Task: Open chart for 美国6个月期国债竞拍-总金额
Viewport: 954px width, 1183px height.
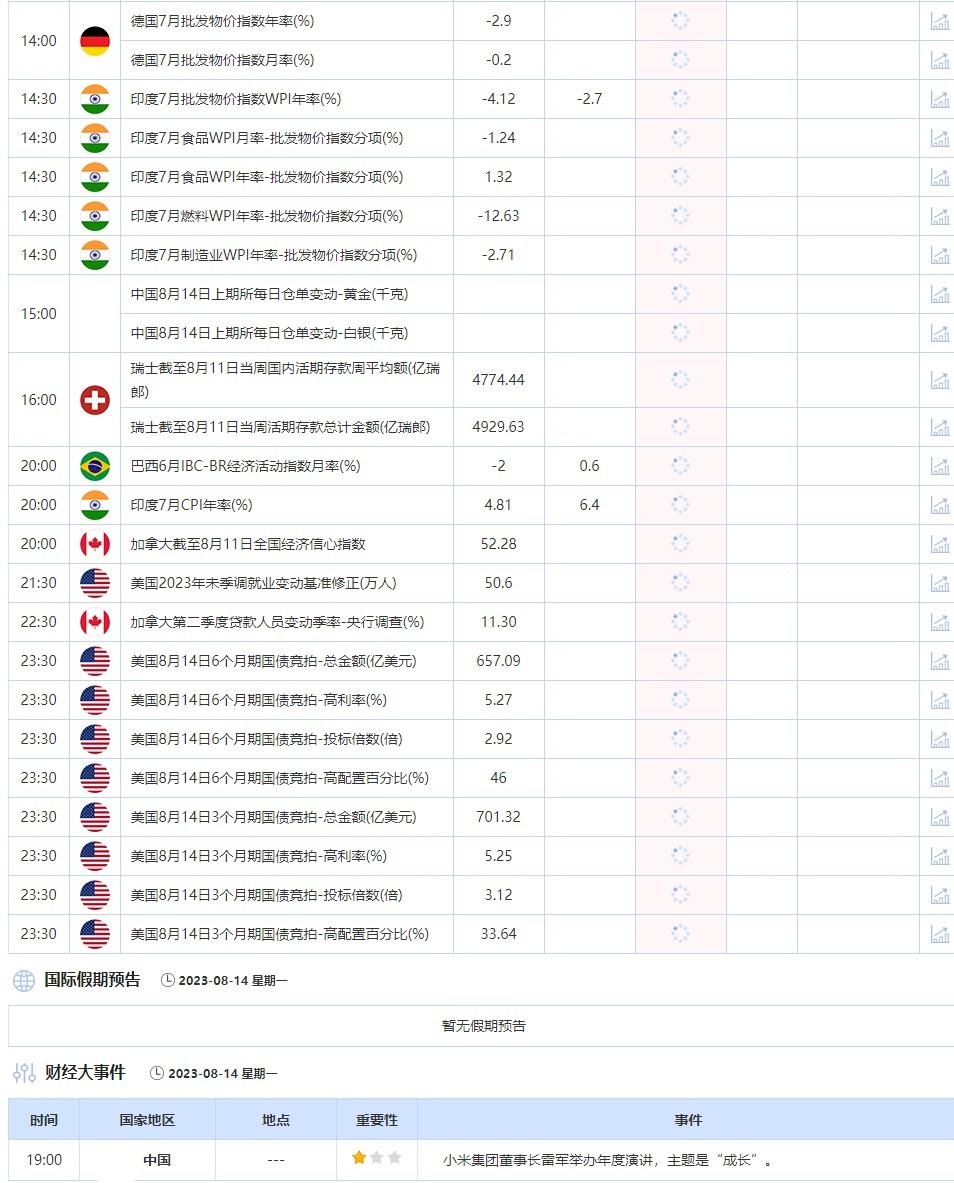Action: pyautogui.click(x=939, y=661)
